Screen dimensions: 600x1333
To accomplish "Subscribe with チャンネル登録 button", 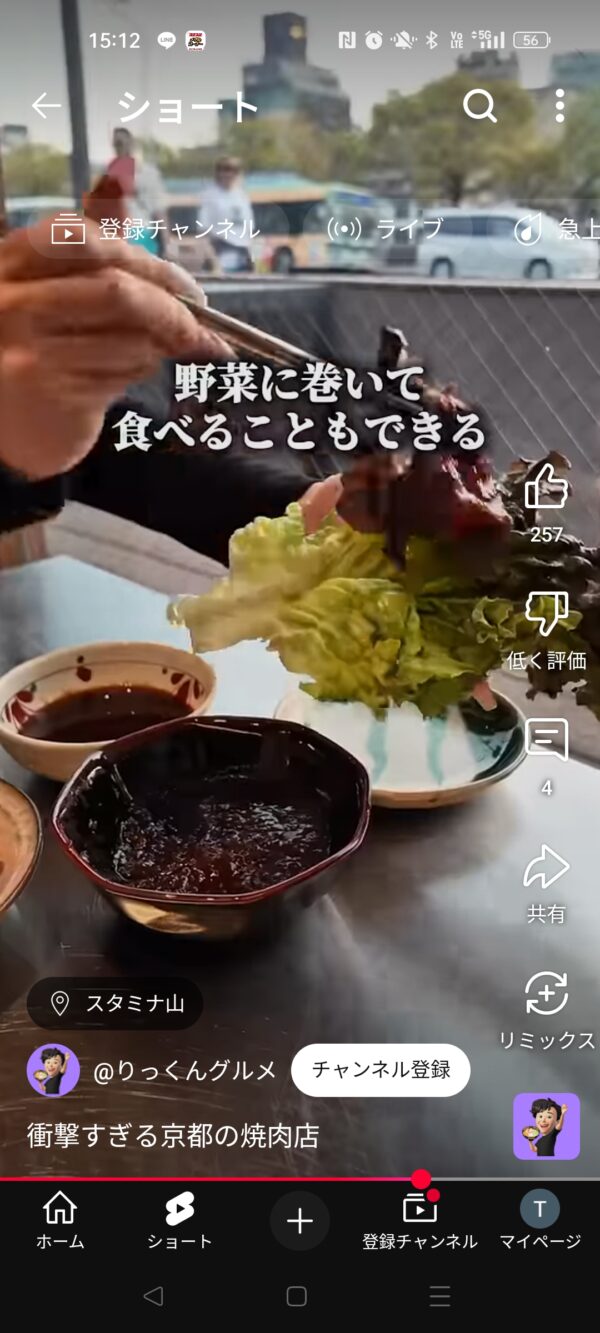I will coord(381,1070).
